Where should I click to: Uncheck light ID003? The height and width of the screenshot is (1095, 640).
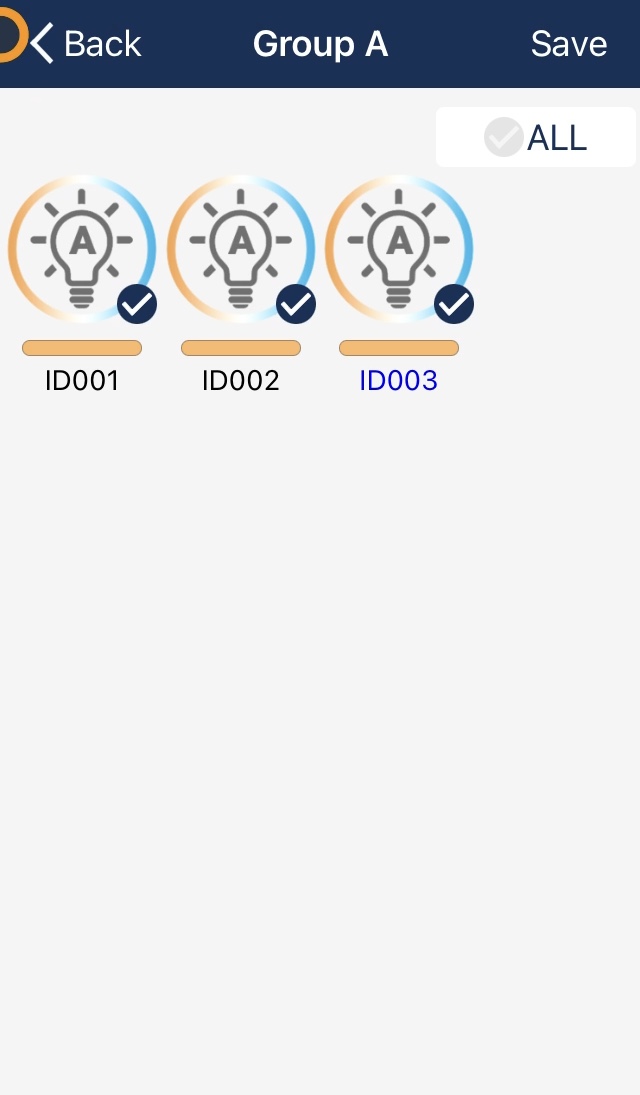click(399, 249)
